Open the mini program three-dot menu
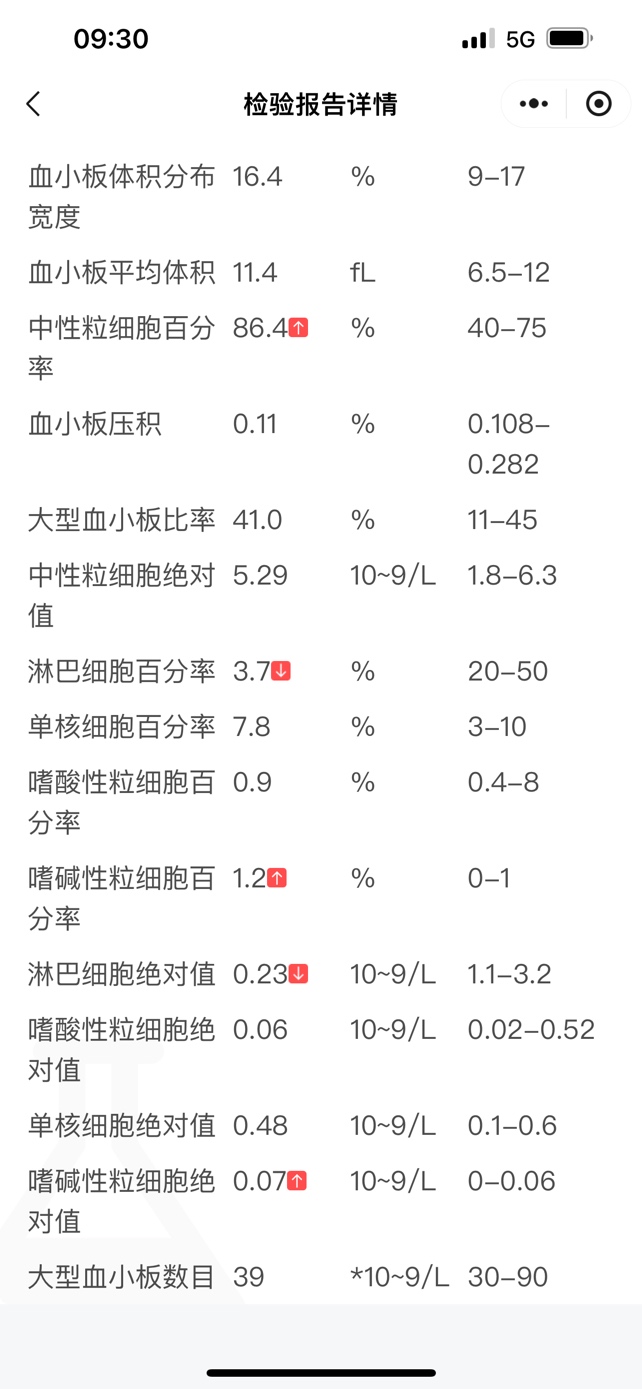The image size is (642, 1389). 534,104
